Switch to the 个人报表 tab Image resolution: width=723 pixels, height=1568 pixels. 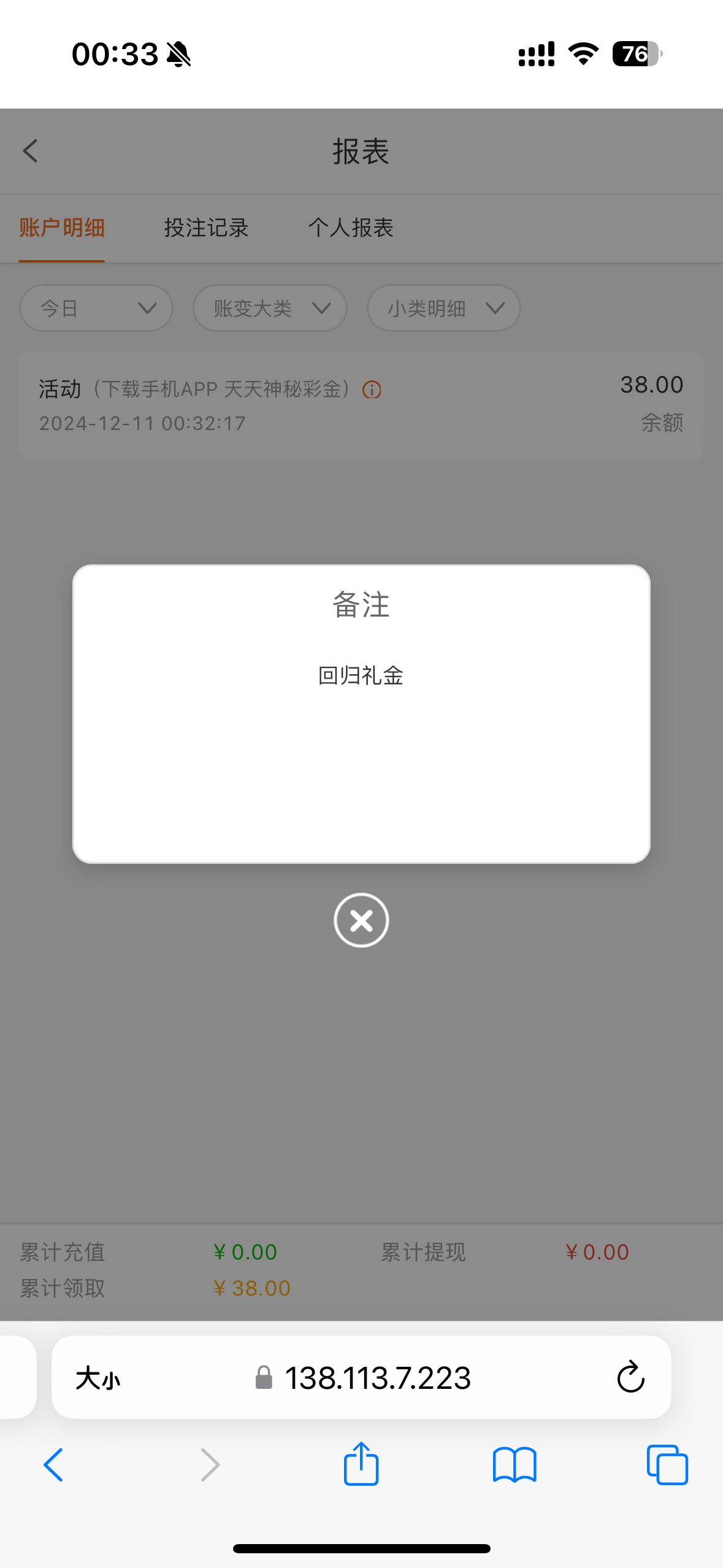tap(351, 228)
